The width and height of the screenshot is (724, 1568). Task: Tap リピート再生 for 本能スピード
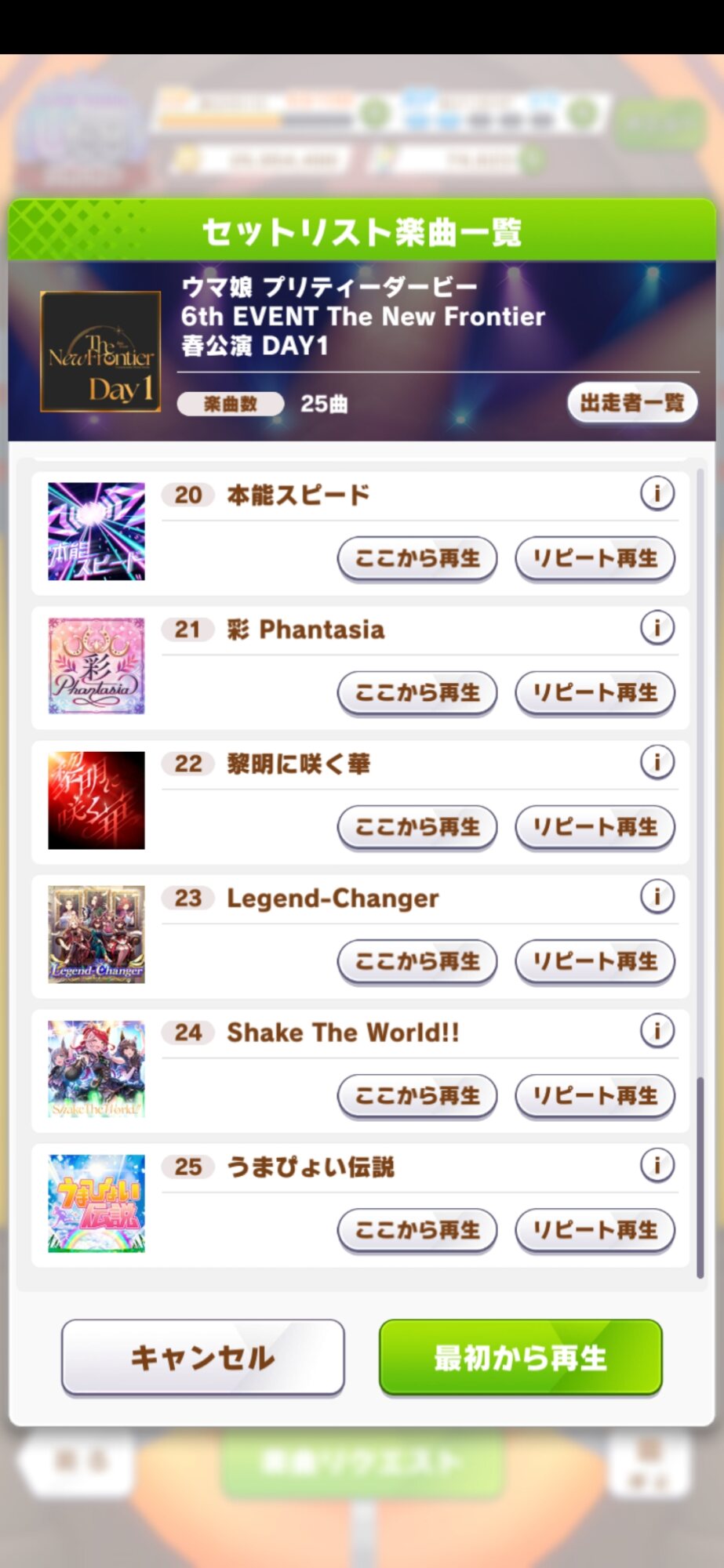[x=595, y=558]
